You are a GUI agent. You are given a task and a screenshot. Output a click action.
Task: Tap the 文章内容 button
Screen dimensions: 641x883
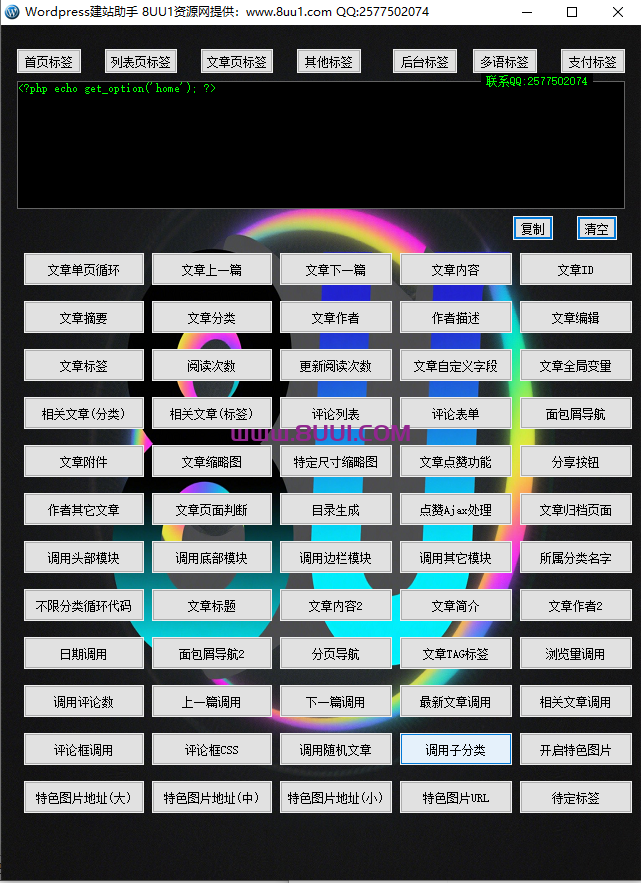click(456, 269)
